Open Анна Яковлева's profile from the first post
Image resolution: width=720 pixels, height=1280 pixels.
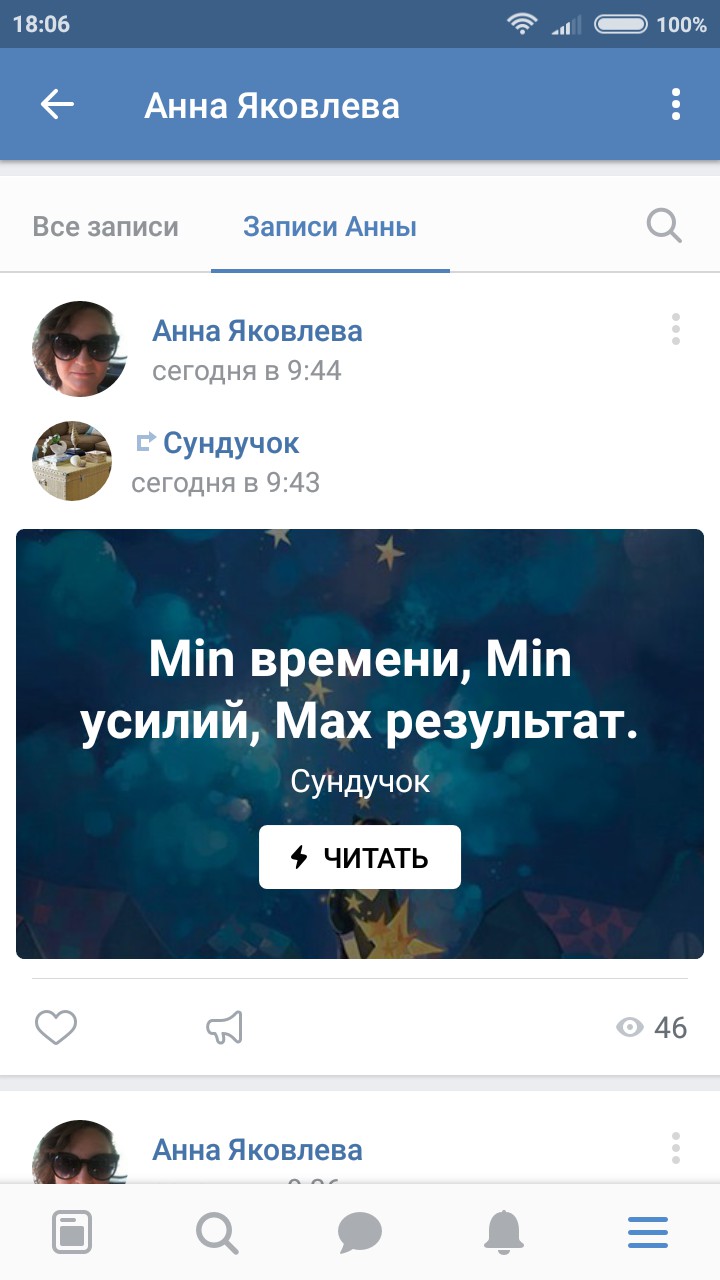pyautogui.click(x=257, y=331)
